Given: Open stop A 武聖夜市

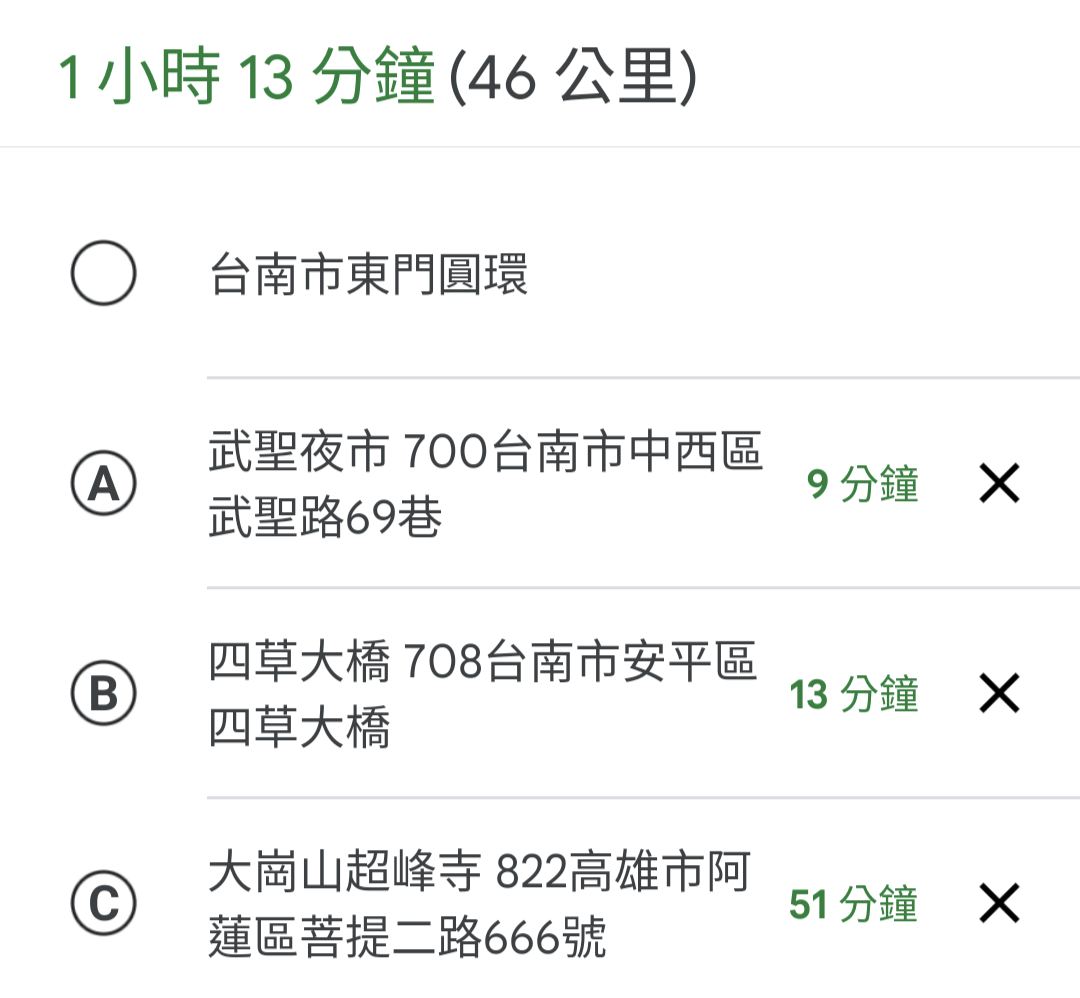Looking at the screenshot, I should (485, 485).
